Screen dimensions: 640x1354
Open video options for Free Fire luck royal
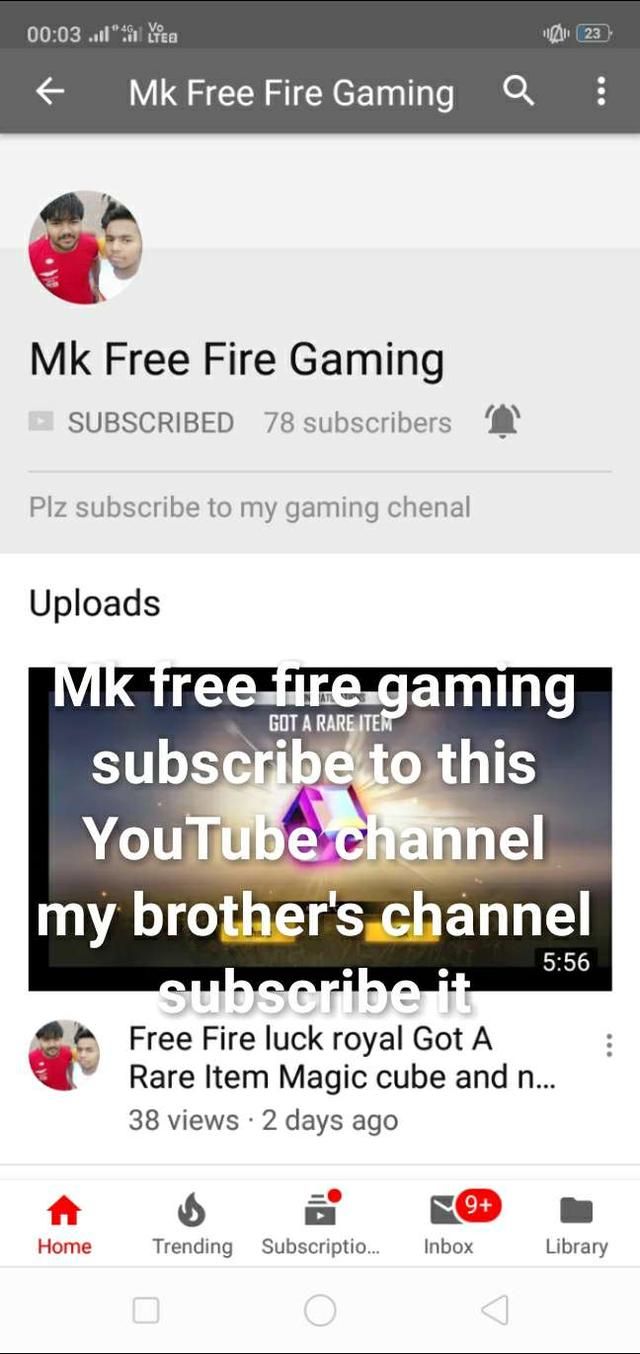click(x=608, y=1046)
